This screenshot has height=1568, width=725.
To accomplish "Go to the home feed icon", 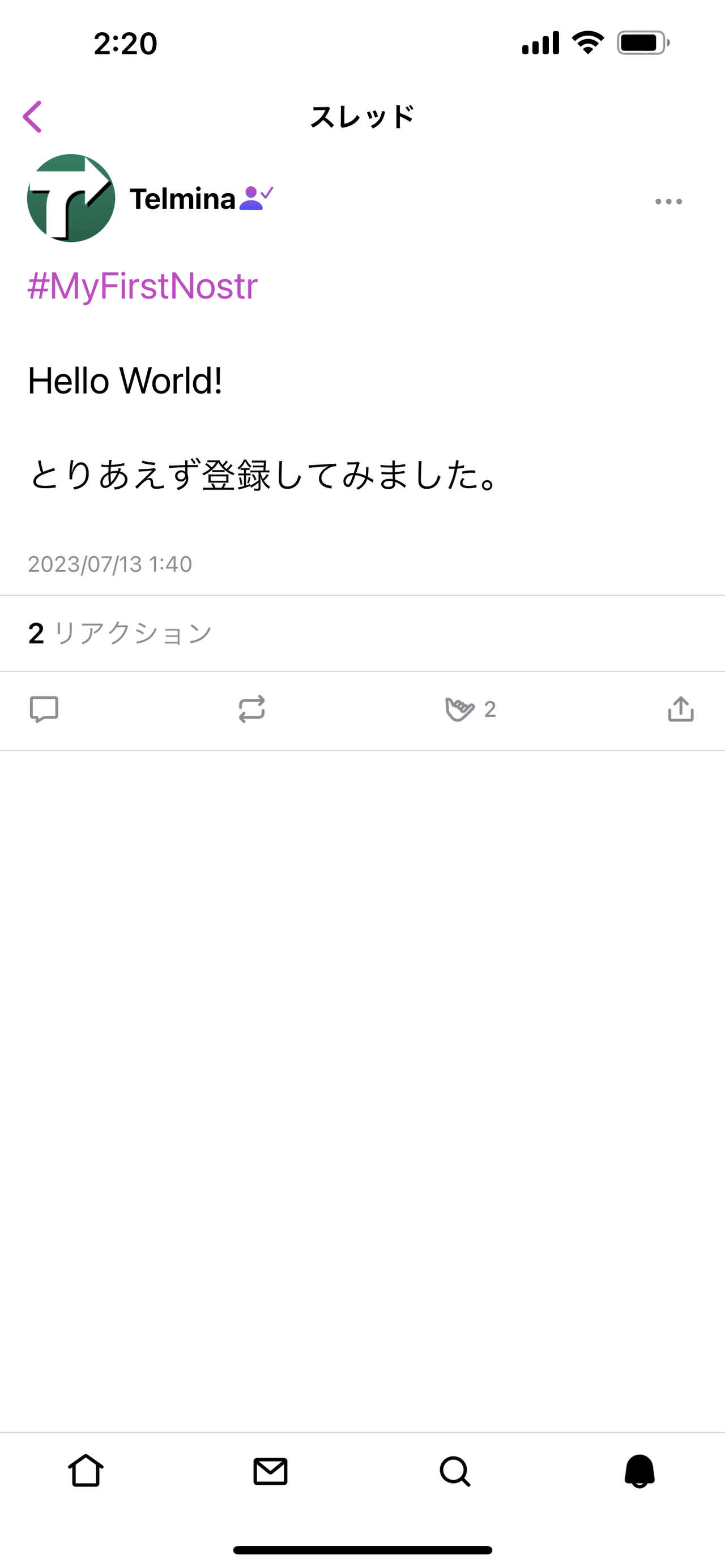I will click(x=86, y=1472).
